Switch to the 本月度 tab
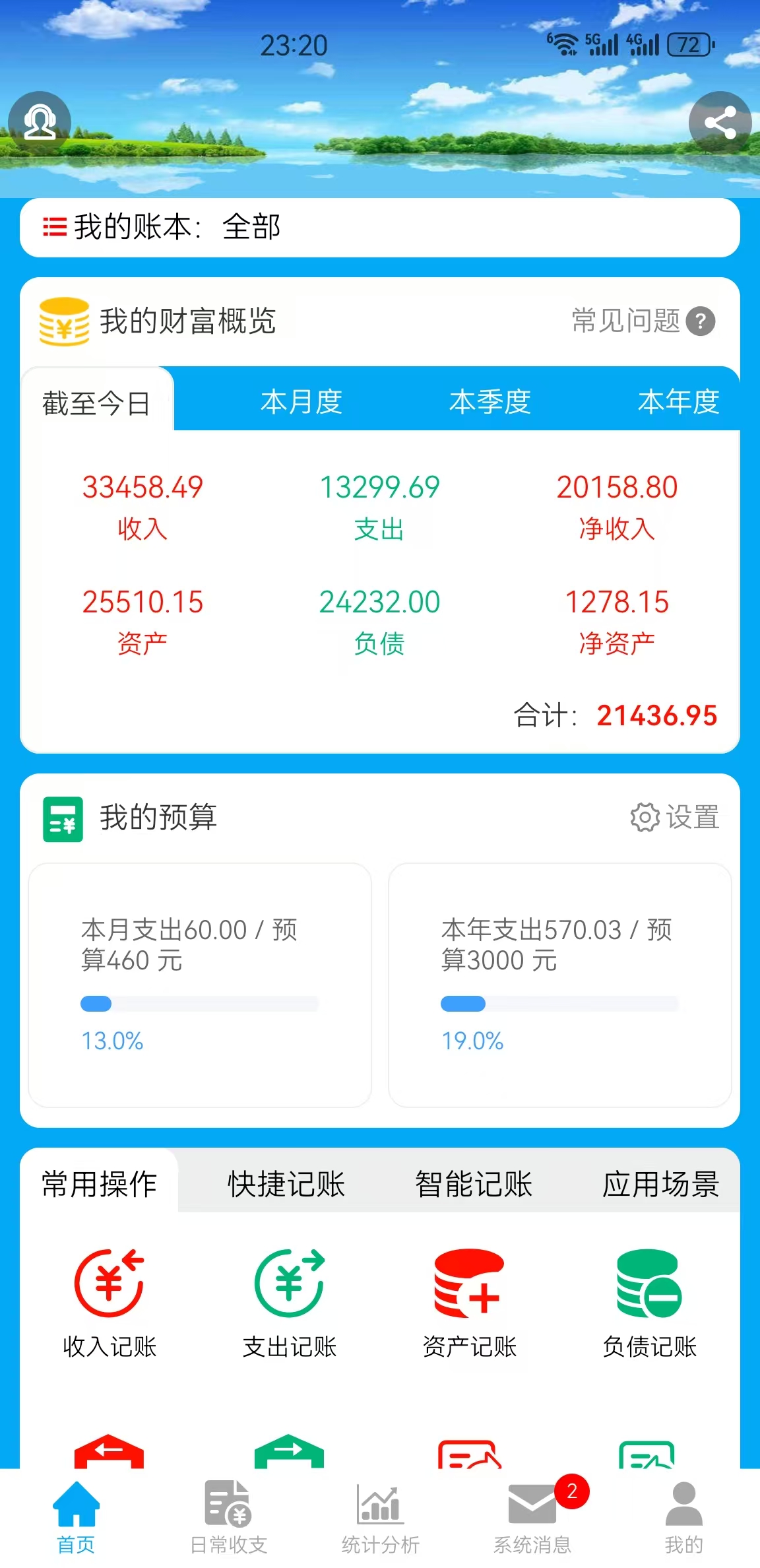The width and height of the screenshot is (760, 1568). coord(300,403)
